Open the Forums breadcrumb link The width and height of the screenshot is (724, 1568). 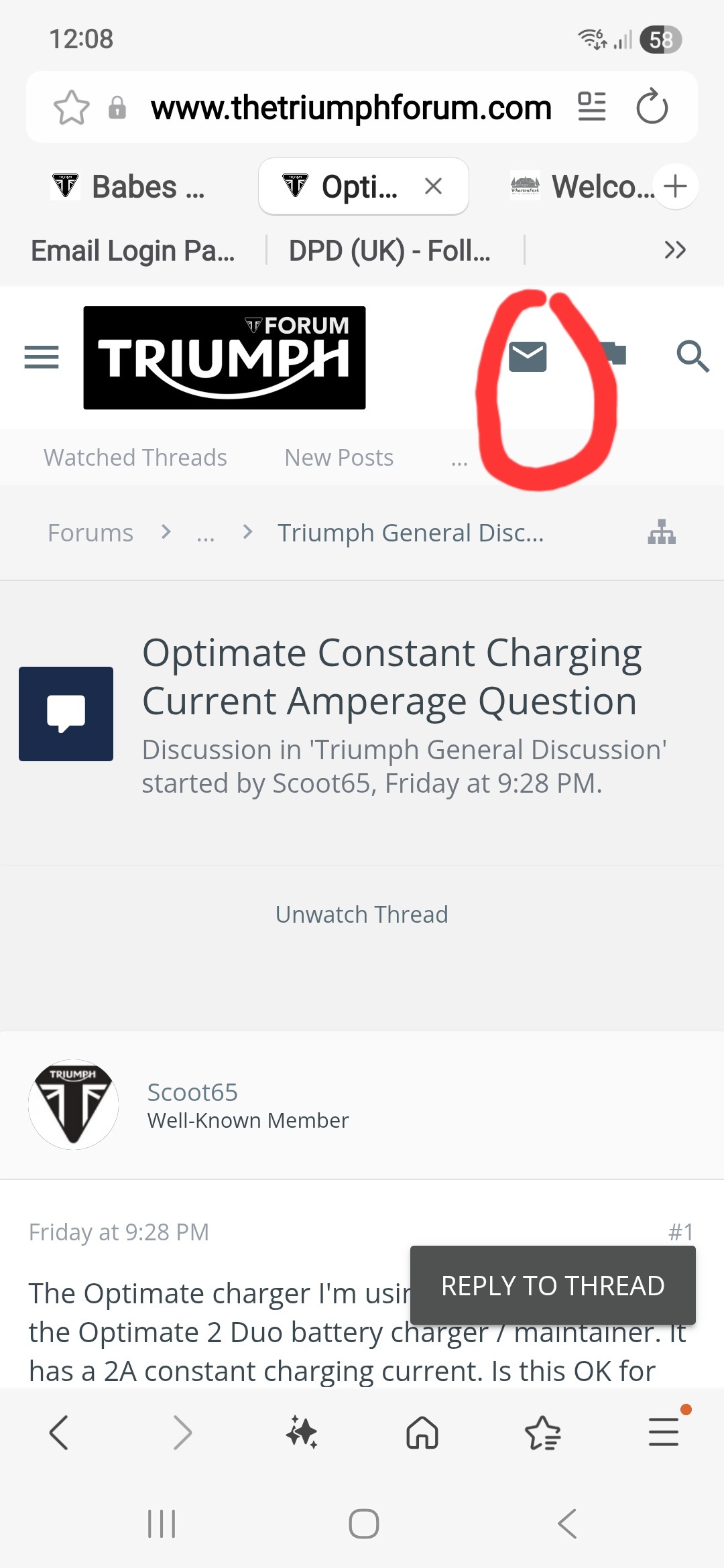tap(90, 533)
